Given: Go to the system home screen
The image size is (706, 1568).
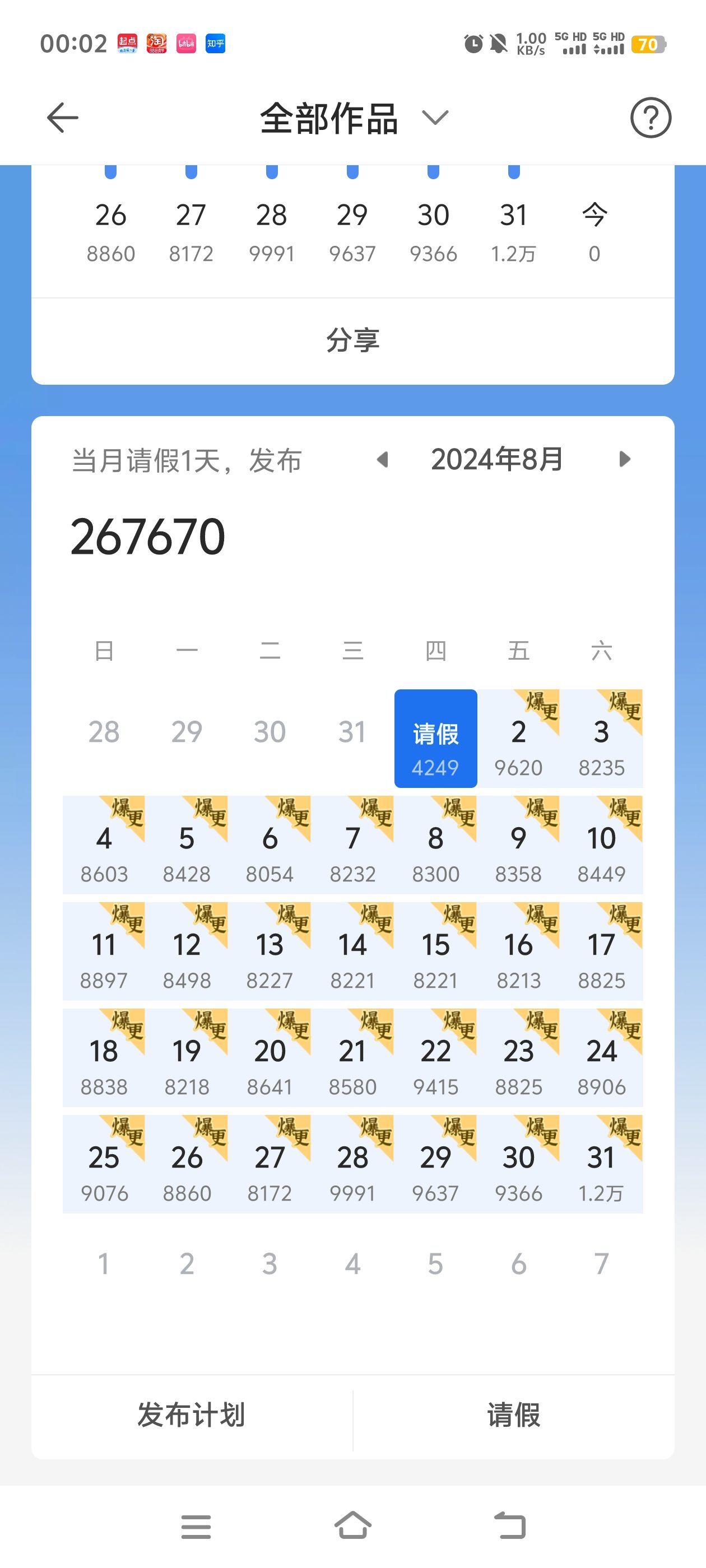Looking at the screenshot, I should click(352, 1525).
